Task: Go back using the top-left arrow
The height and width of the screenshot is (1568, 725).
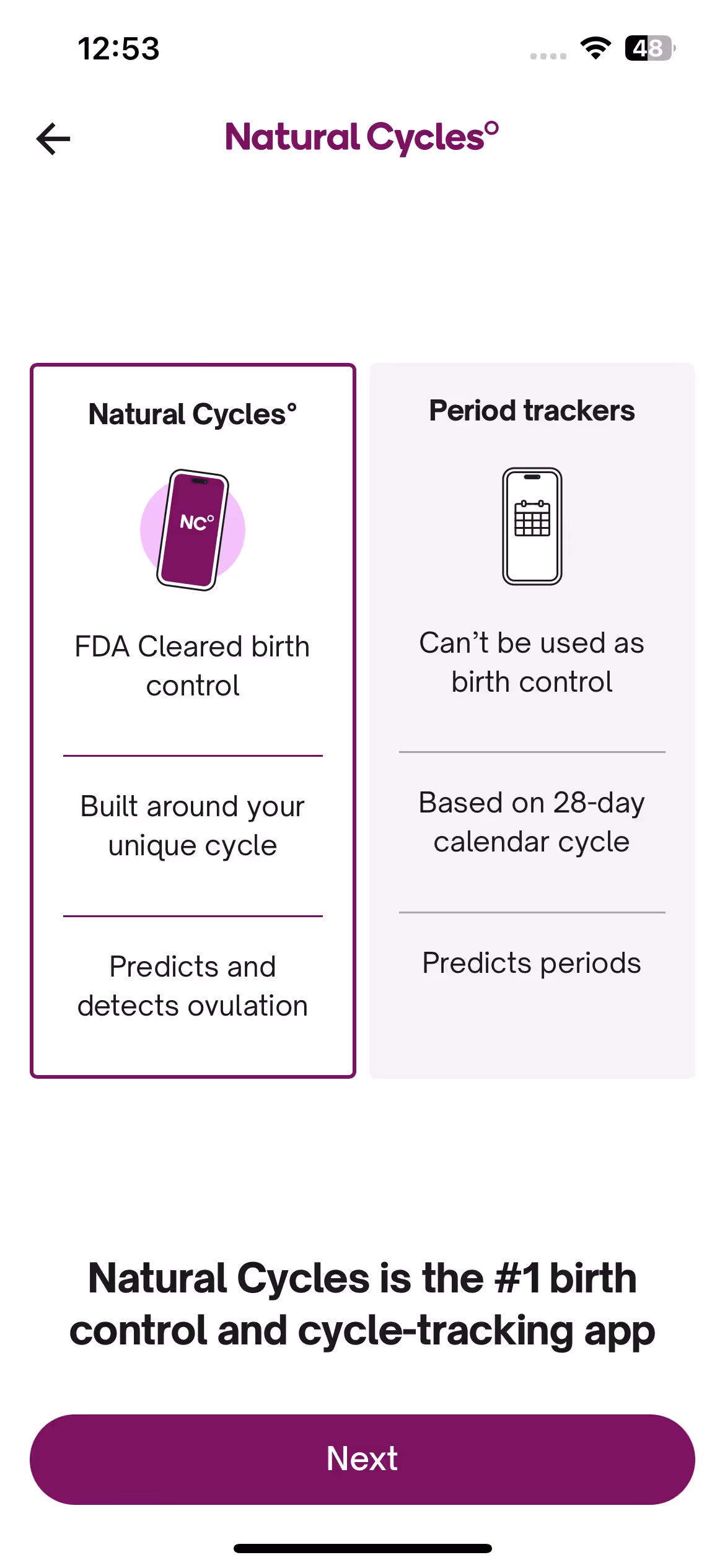Action: click(x=53, y=139)
